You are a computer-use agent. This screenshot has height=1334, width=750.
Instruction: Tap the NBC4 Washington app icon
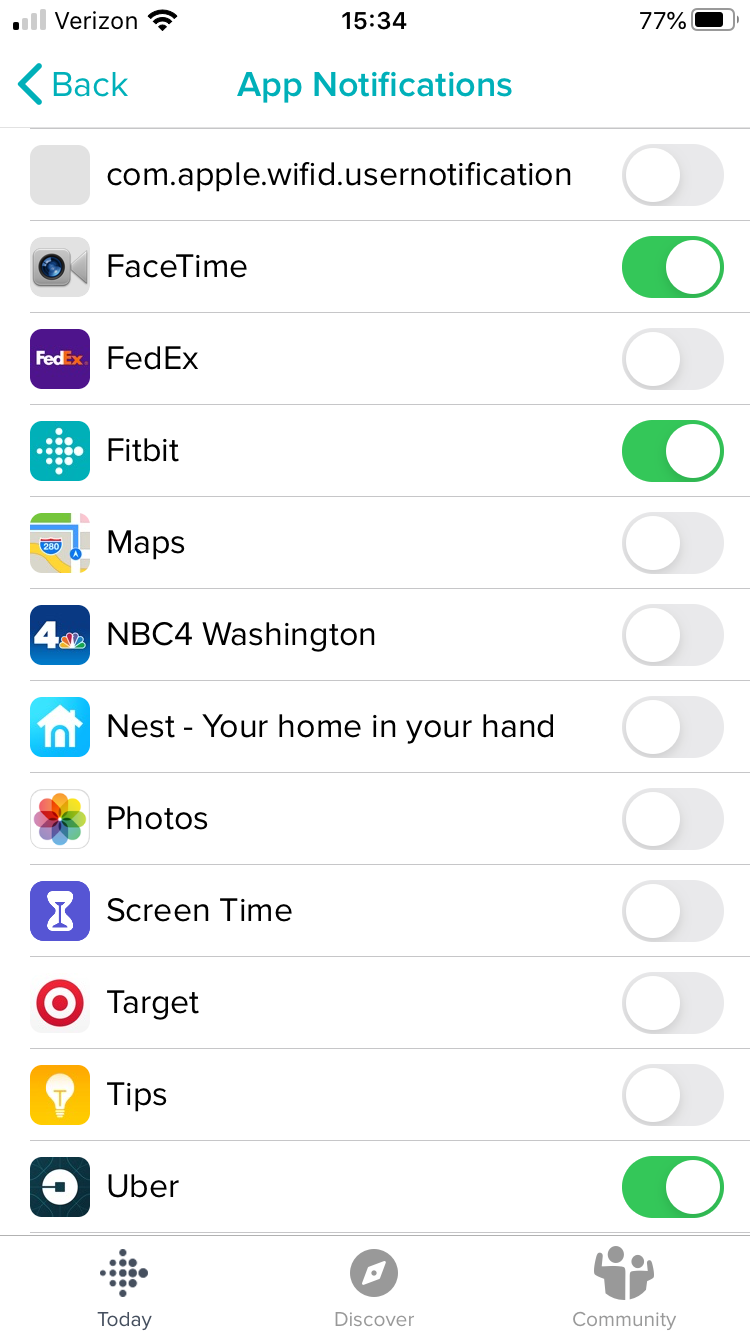click(60, 635)
